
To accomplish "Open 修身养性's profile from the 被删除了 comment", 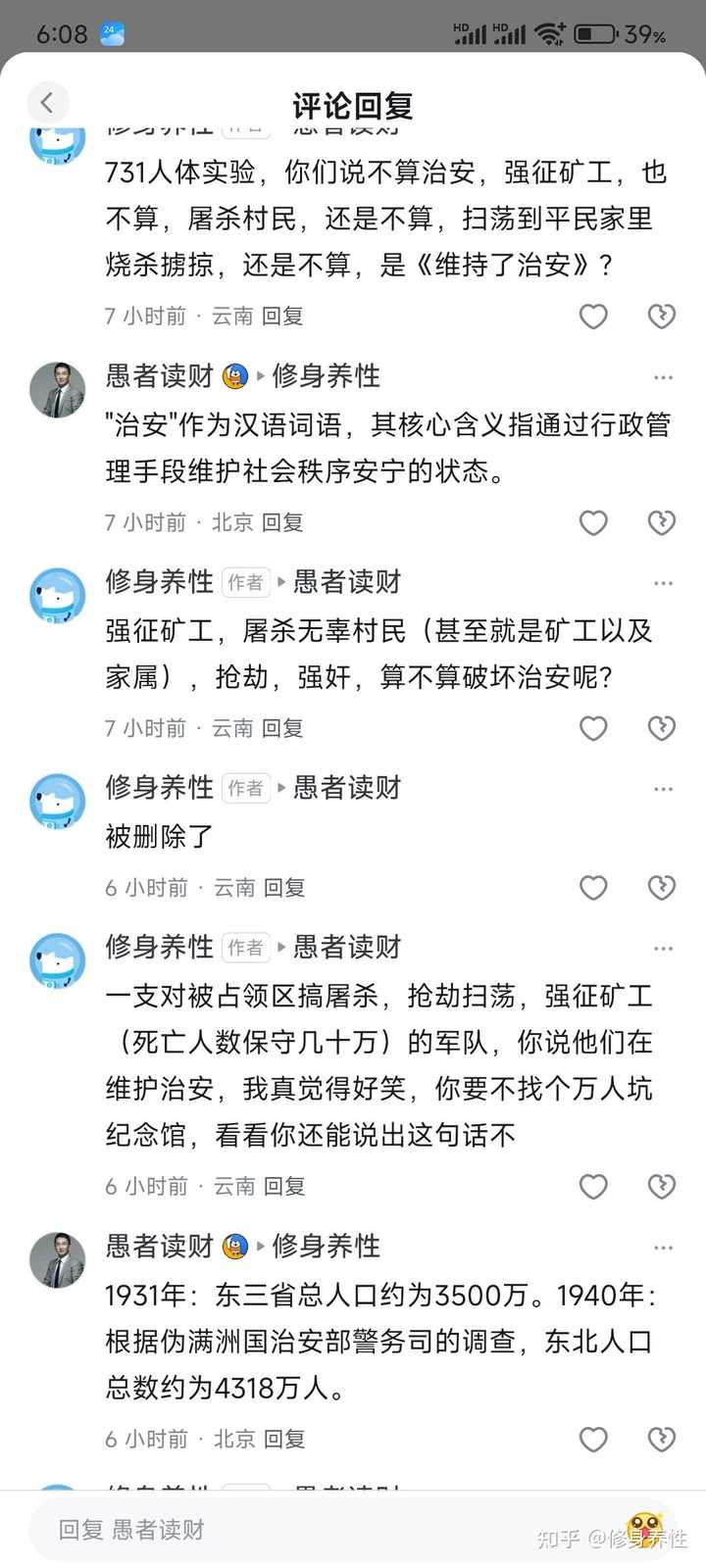I will 159,787.
